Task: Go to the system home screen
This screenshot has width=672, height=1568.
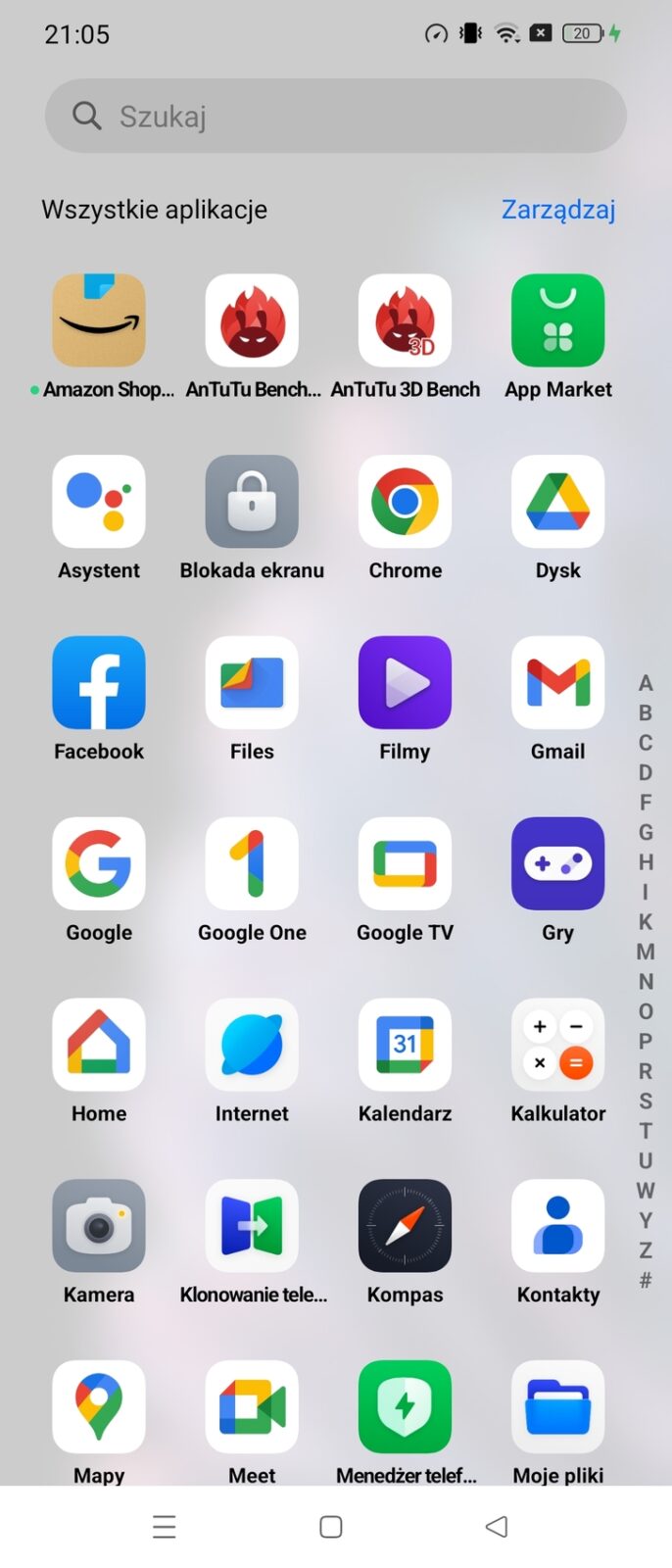Action: click(331, 1527)
